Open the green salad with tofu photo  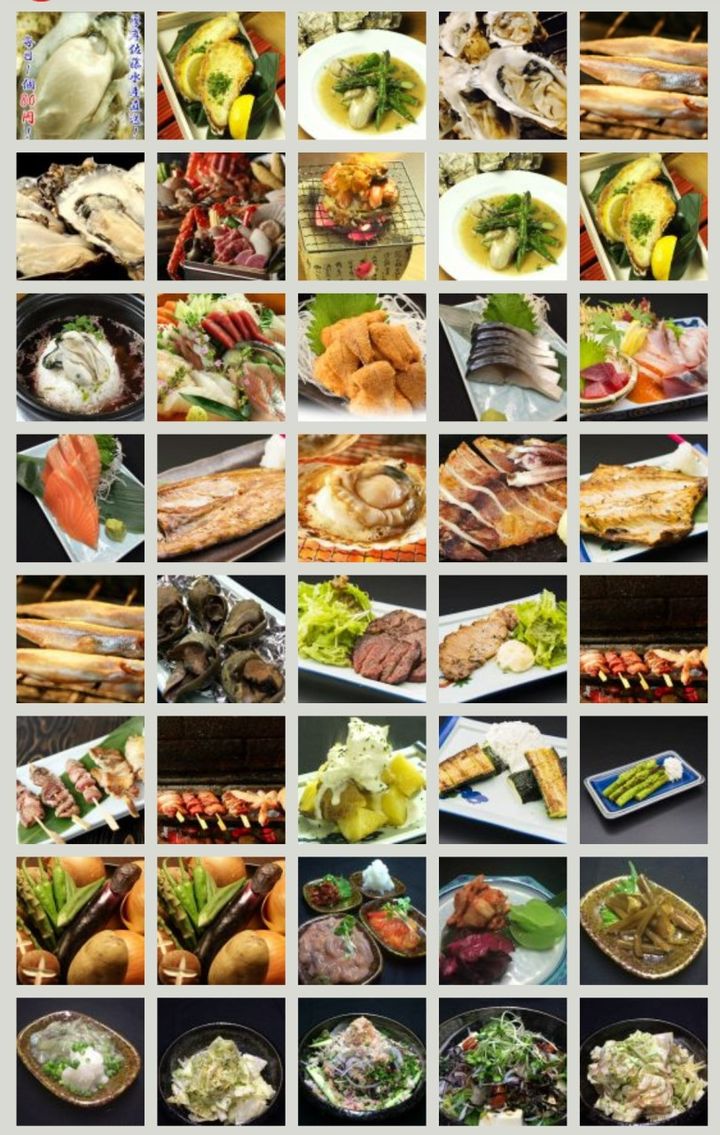click(502, 1062)
